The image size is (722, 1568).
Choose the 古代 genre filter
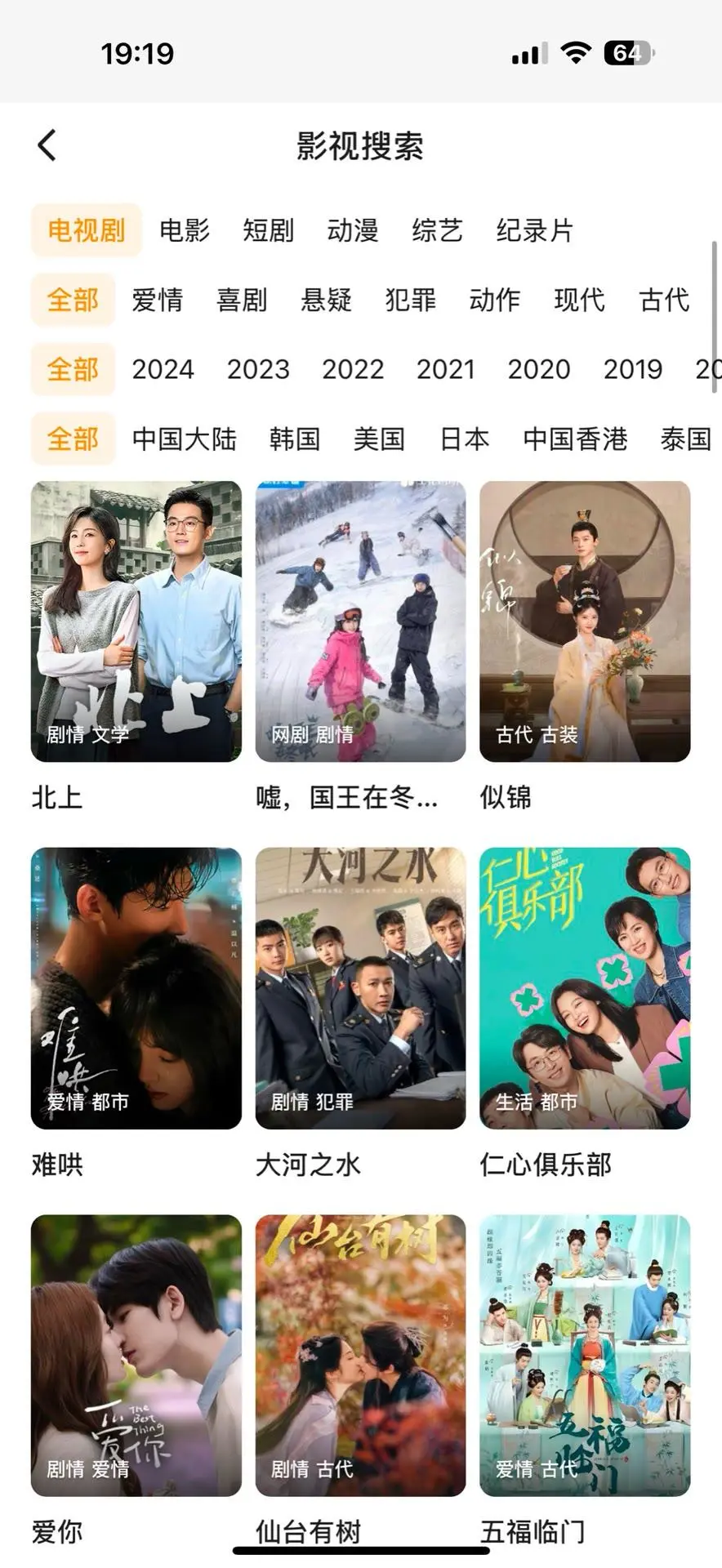click(664, 300)
